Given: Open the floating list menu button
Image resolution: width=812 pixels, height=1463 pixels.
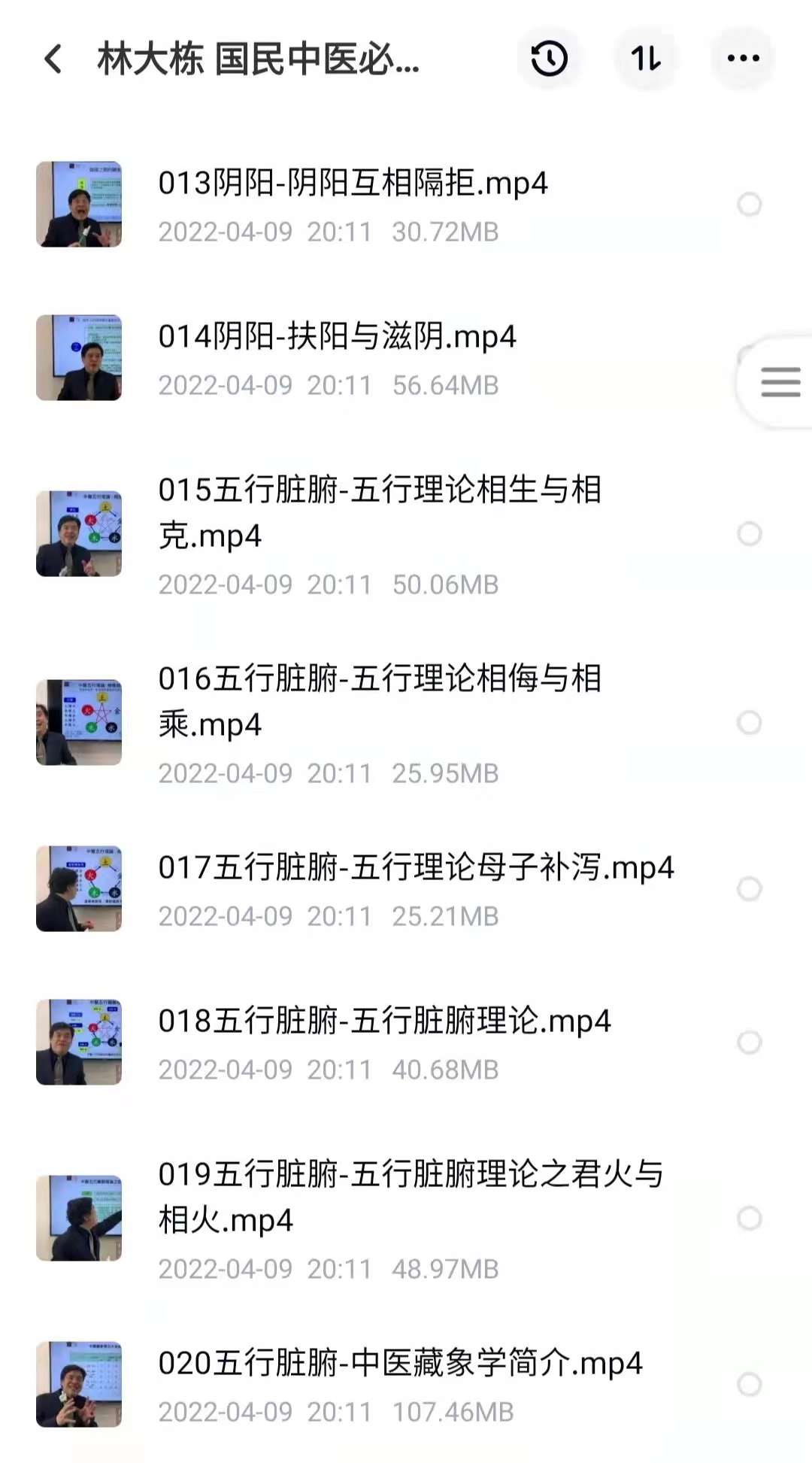Looking at the screenshot, I should [780, 382].
